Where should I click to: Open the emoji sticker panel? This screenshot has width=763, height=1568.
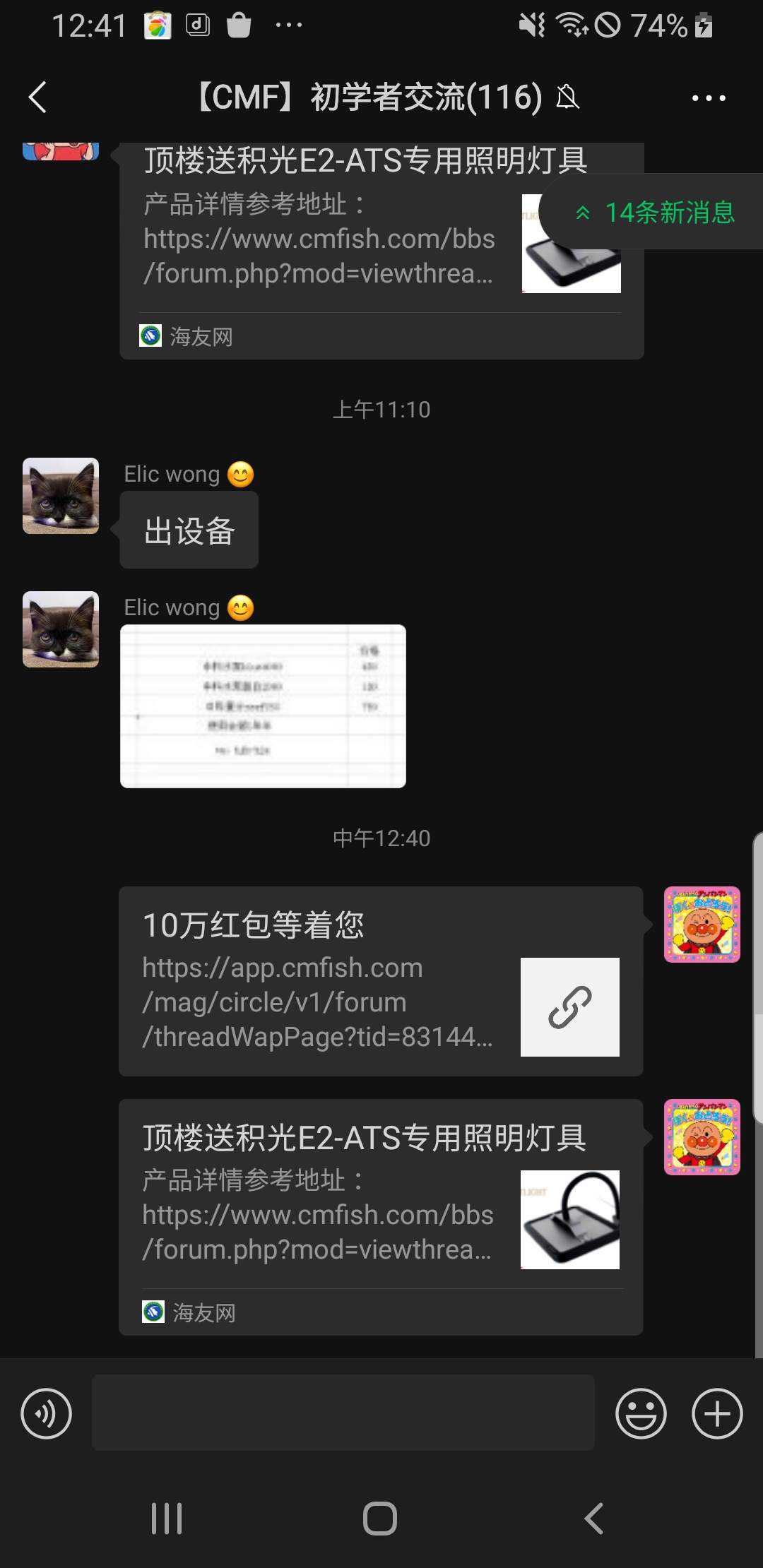641,1413
